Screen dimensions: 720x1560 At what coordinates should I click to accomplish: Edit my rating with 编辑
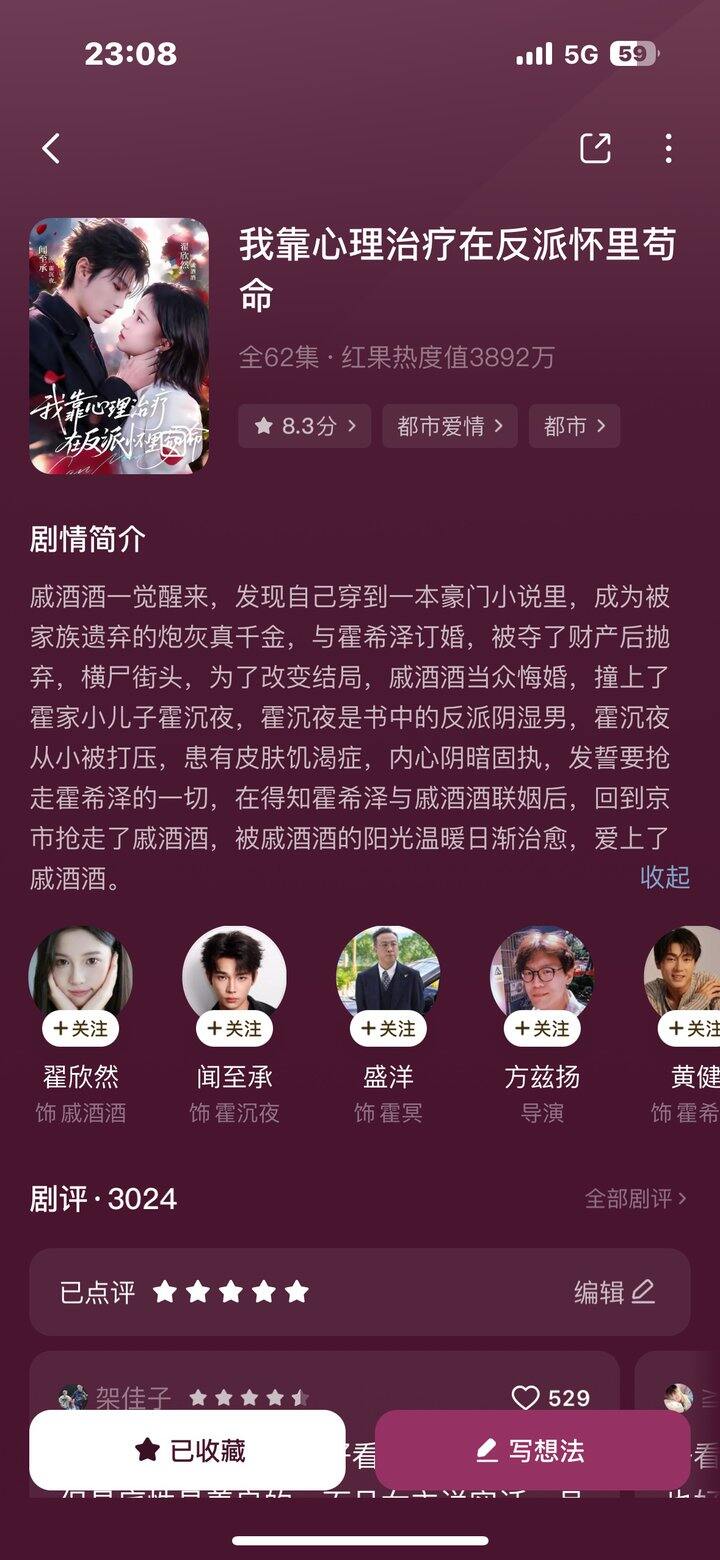tap(614, 1292)
